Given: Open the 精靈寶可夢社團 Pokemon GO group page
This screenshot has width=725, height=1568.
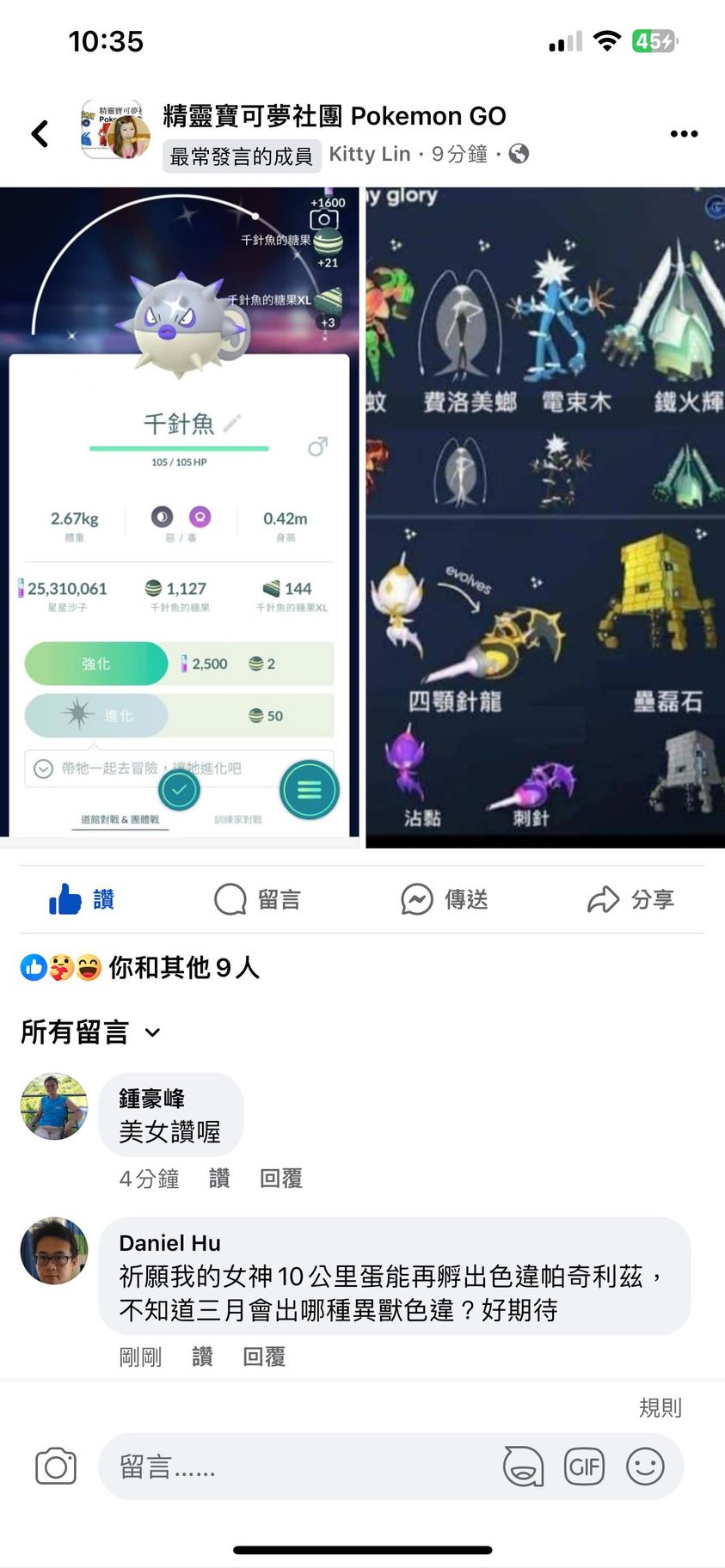Looking at the screenshot, I should 334,116.
